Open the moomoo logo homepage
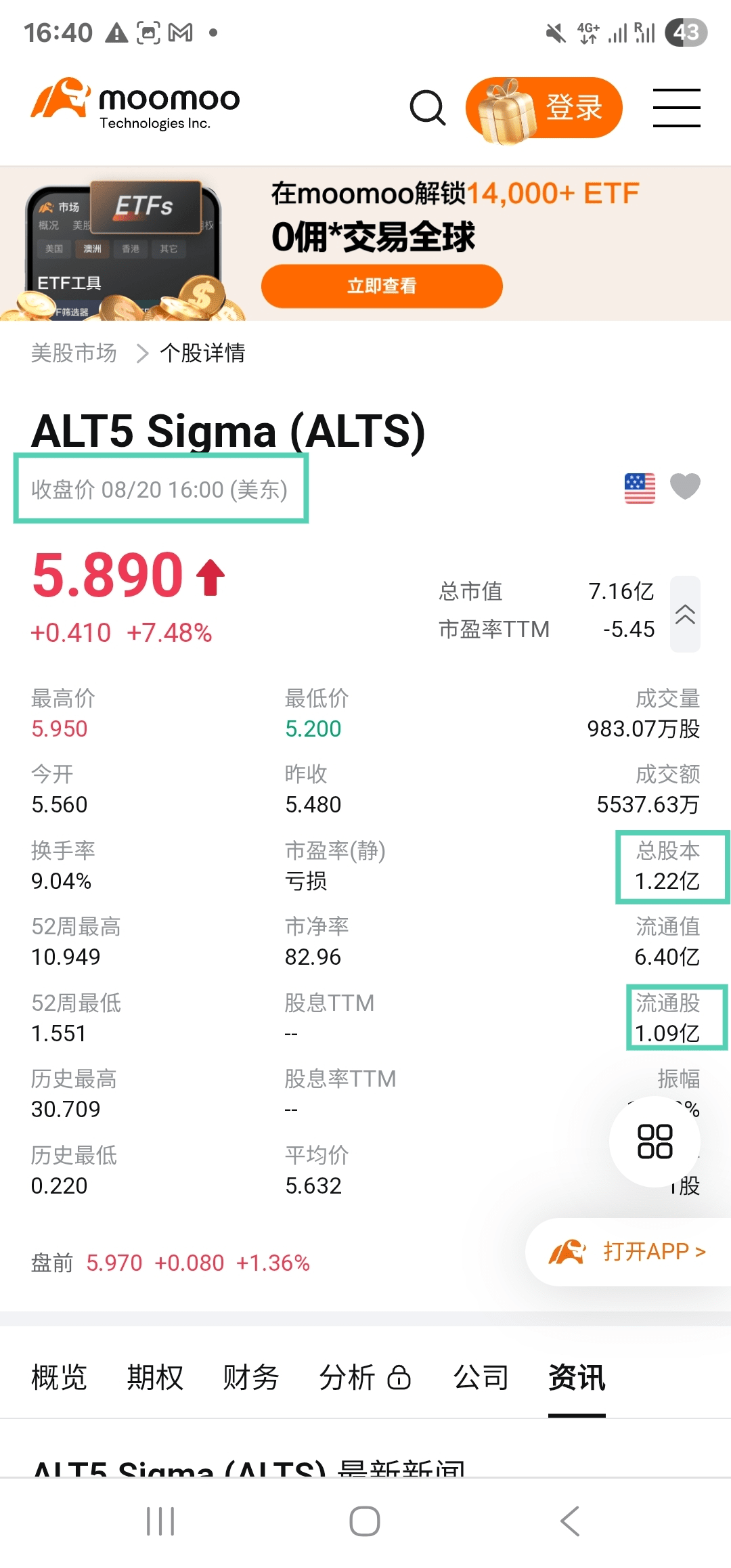This screenshot has height=1568, width=731. (135, 105)
